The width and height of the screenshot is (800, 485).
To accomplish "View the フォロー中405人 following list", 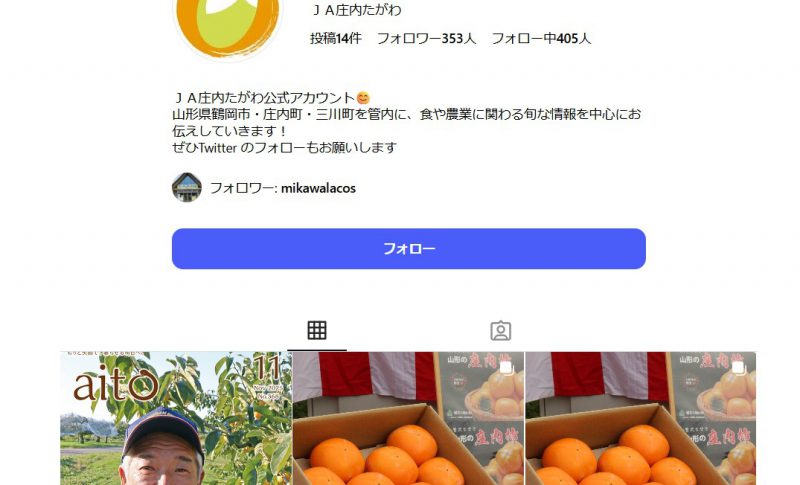I will 541,39.
